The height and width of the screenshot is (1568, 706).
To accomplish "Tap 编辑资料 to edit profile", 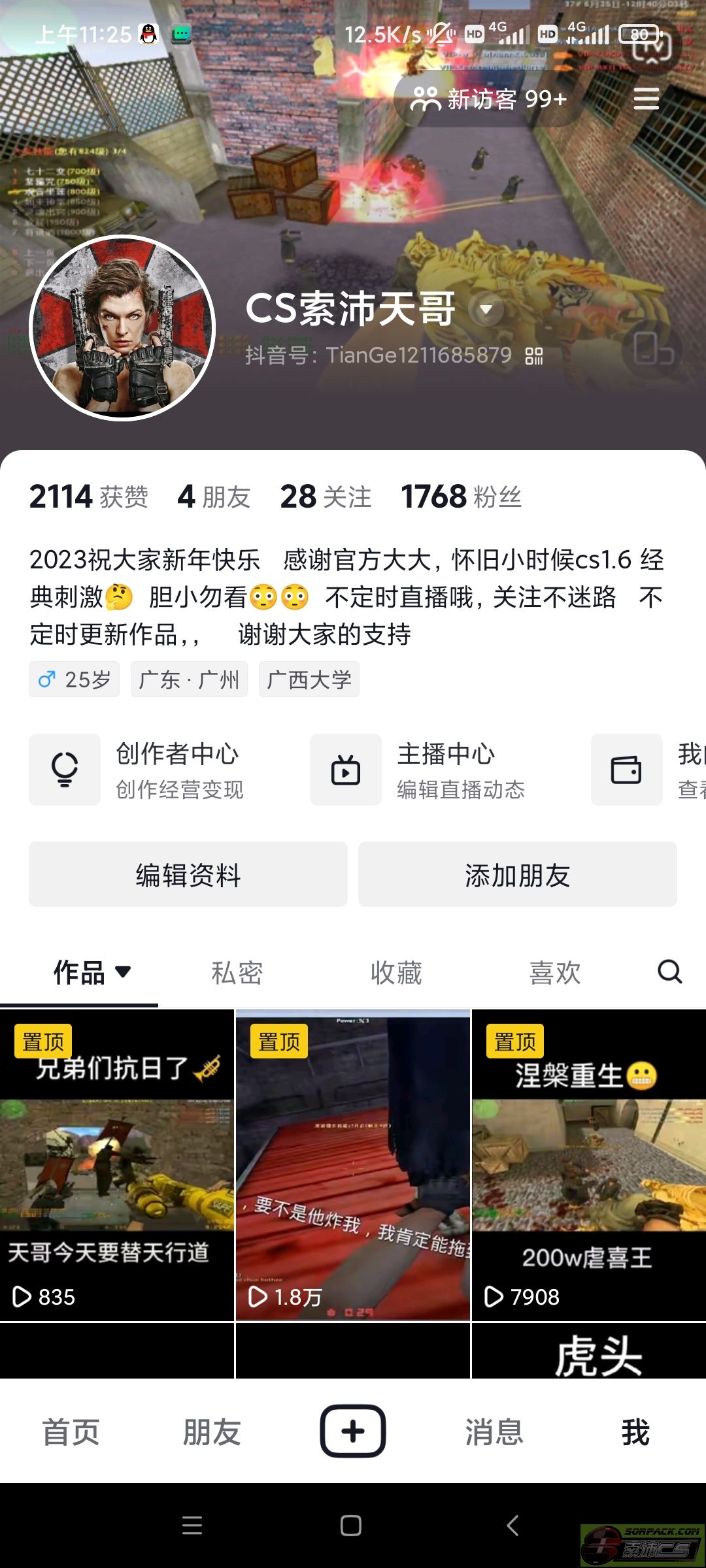I will tap(188, 875).
